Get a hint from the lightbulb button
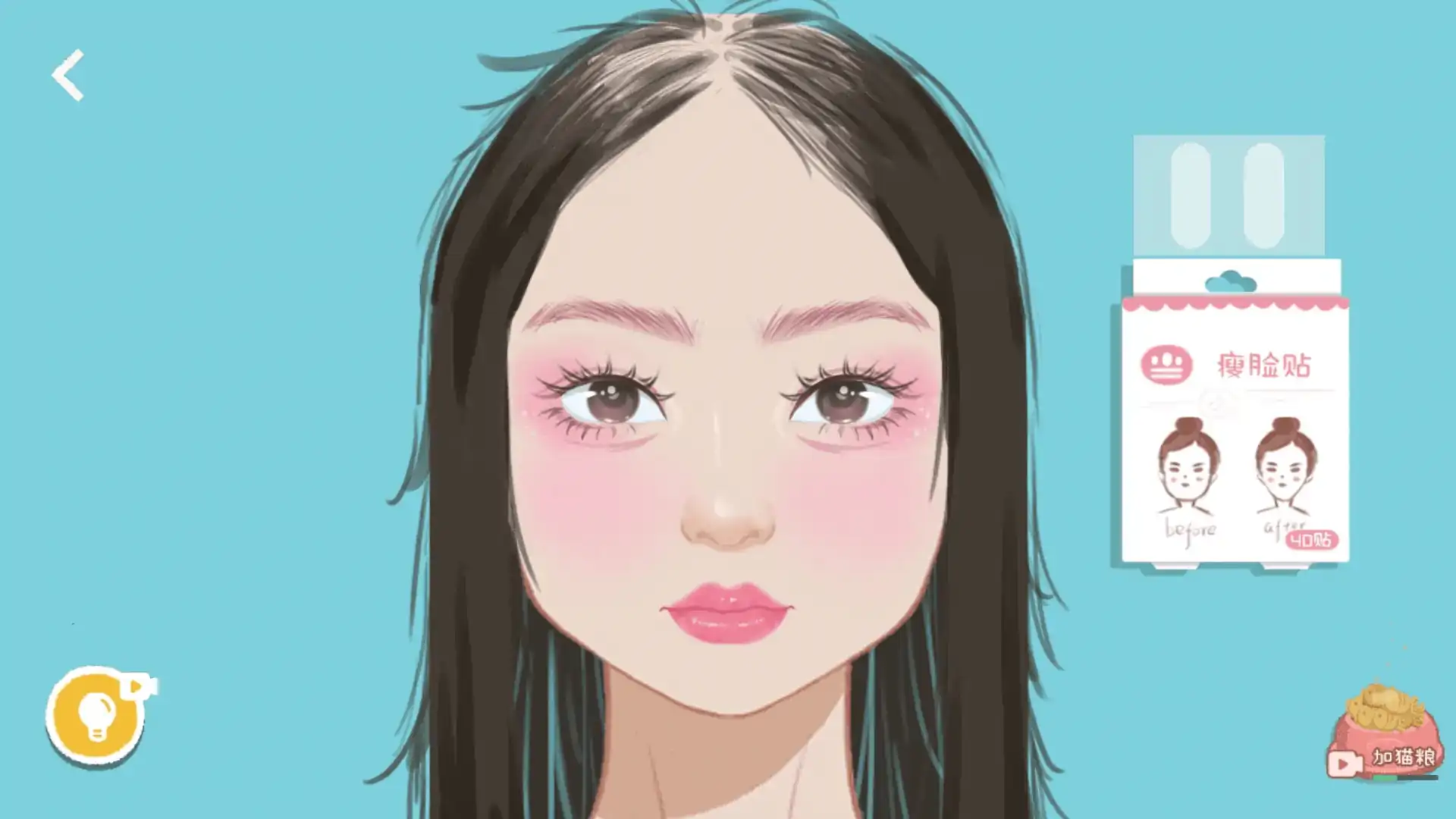Image resolution: width=1456 pixels, height=819 pixels. coord(96,716)
